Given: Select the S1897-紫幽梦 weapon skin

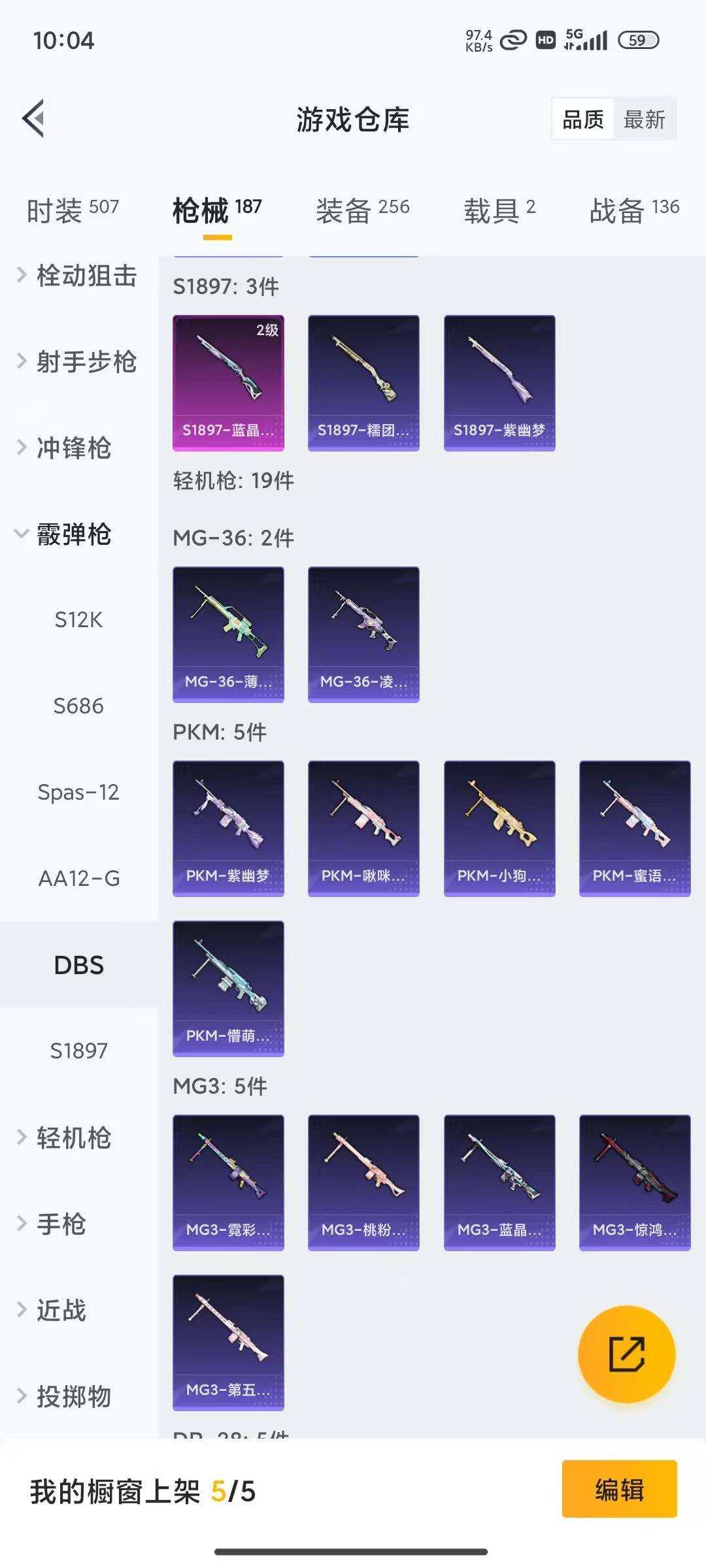Looking at the screenshot, I should (499, 382).
